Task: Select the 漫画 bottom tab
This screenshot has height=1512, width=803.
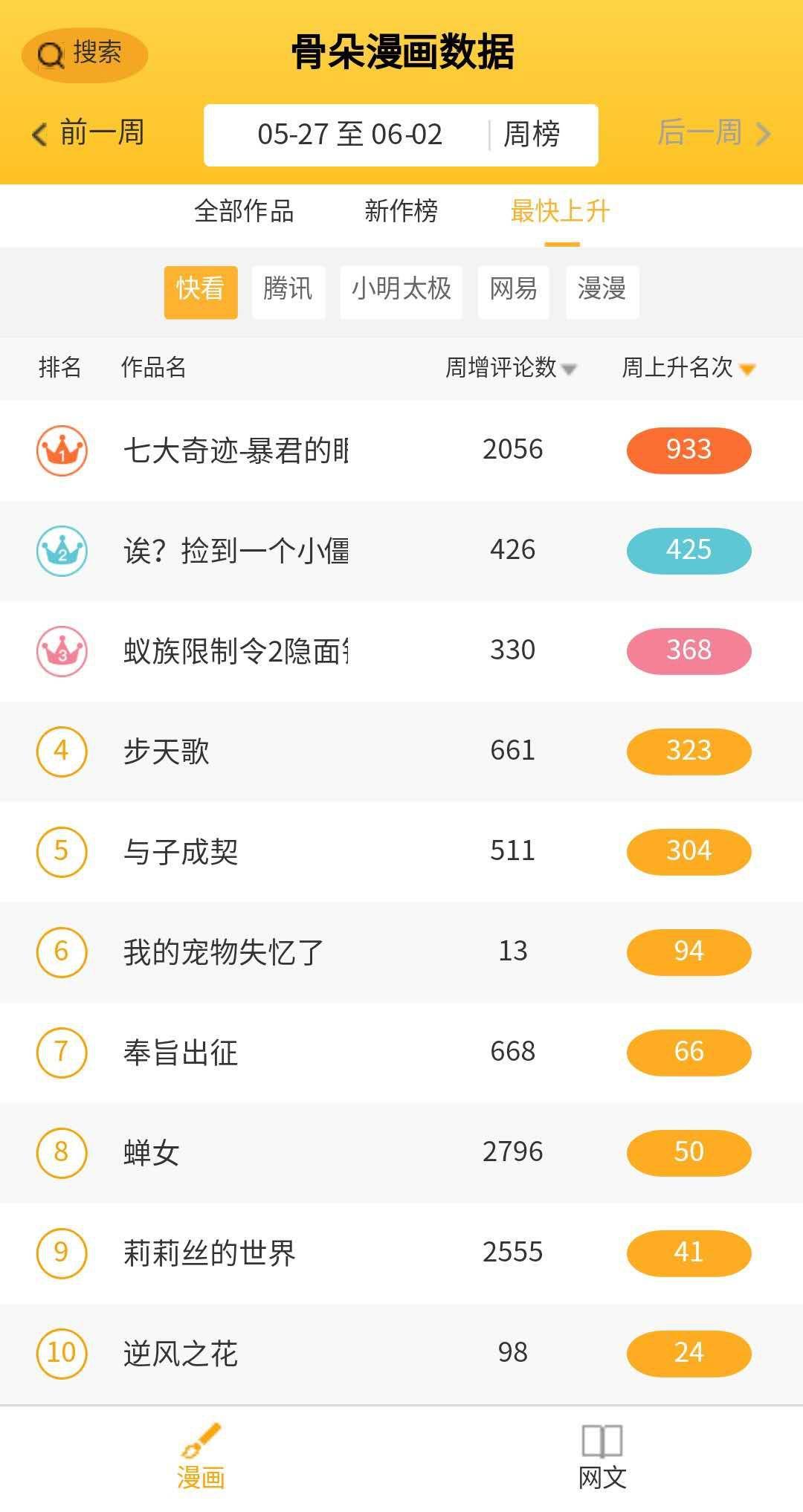Action: [x=201, y=1458]
